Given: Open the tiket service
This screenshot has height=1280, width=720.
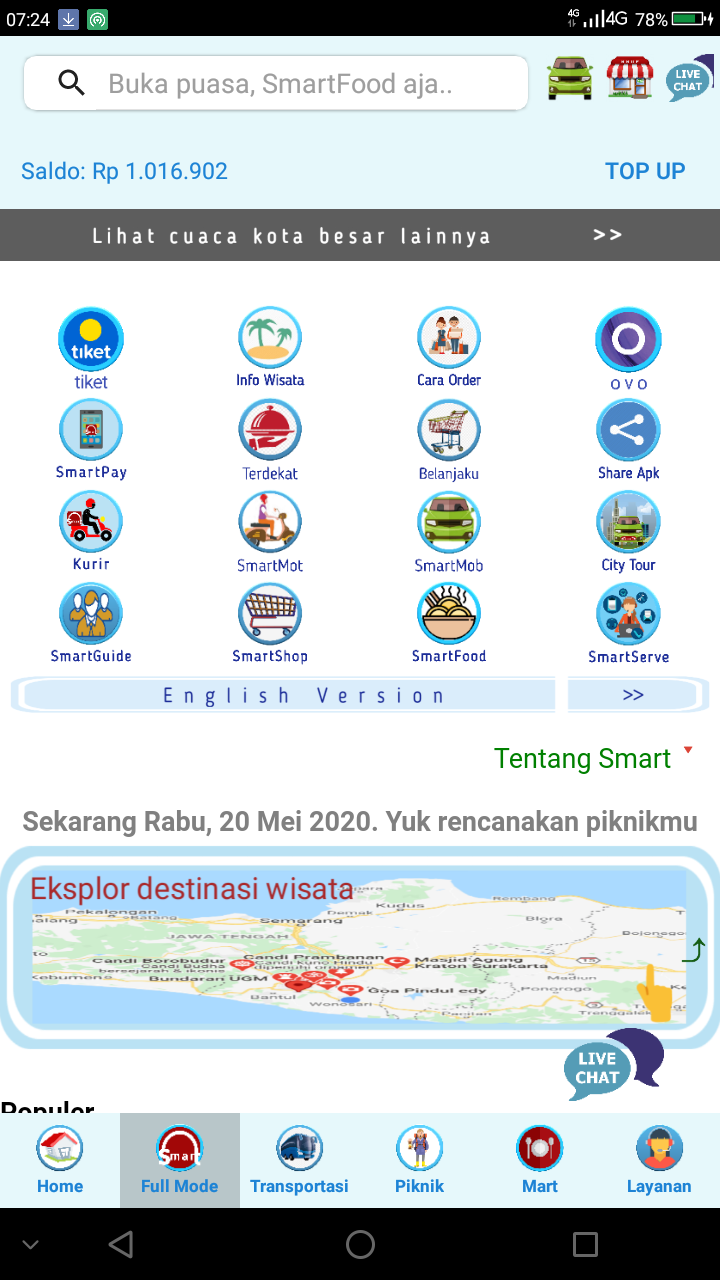Looking at the screenshot, I should click(91, 346).
